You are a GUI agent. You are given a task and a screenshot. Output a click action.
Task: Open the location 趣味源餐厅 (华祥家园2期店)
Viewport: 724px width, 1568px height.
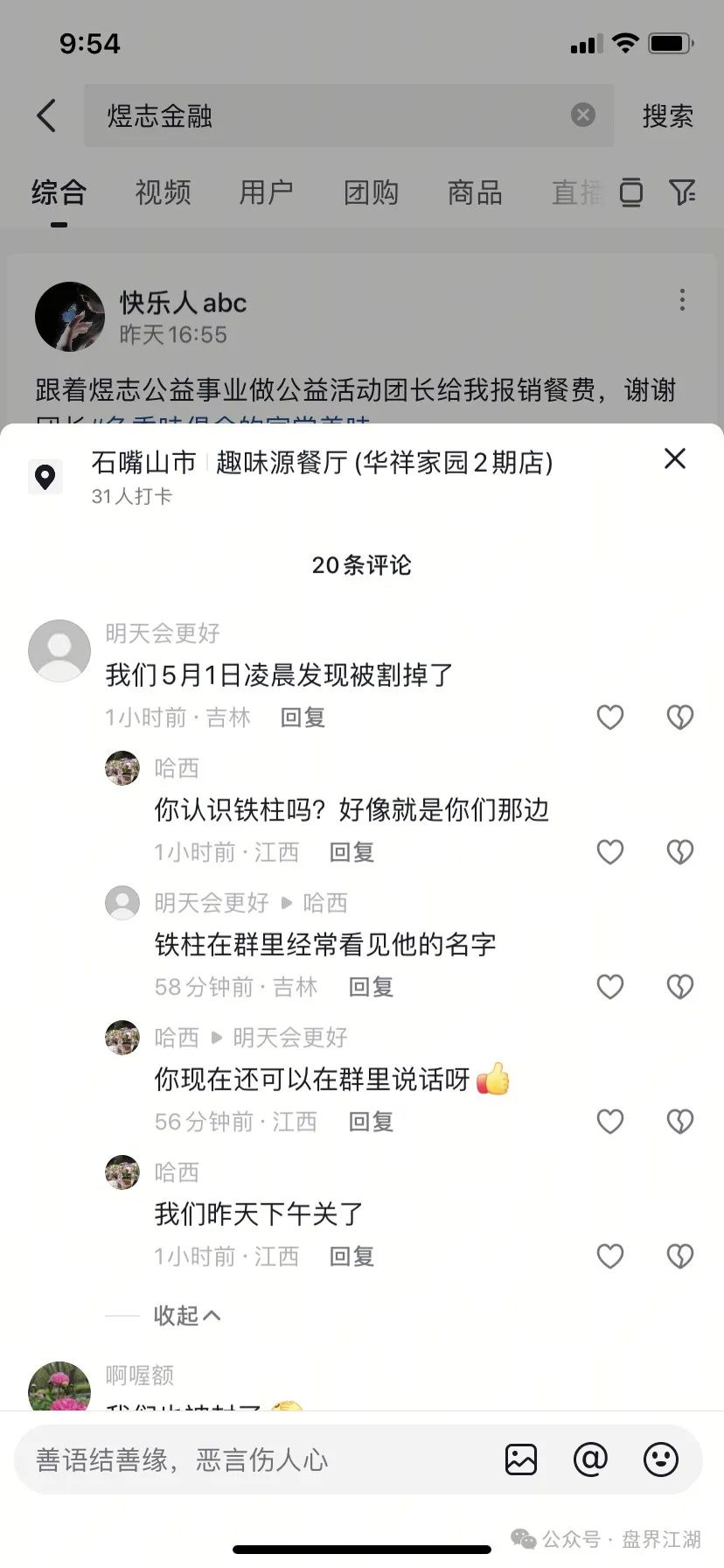pos(385,462)
